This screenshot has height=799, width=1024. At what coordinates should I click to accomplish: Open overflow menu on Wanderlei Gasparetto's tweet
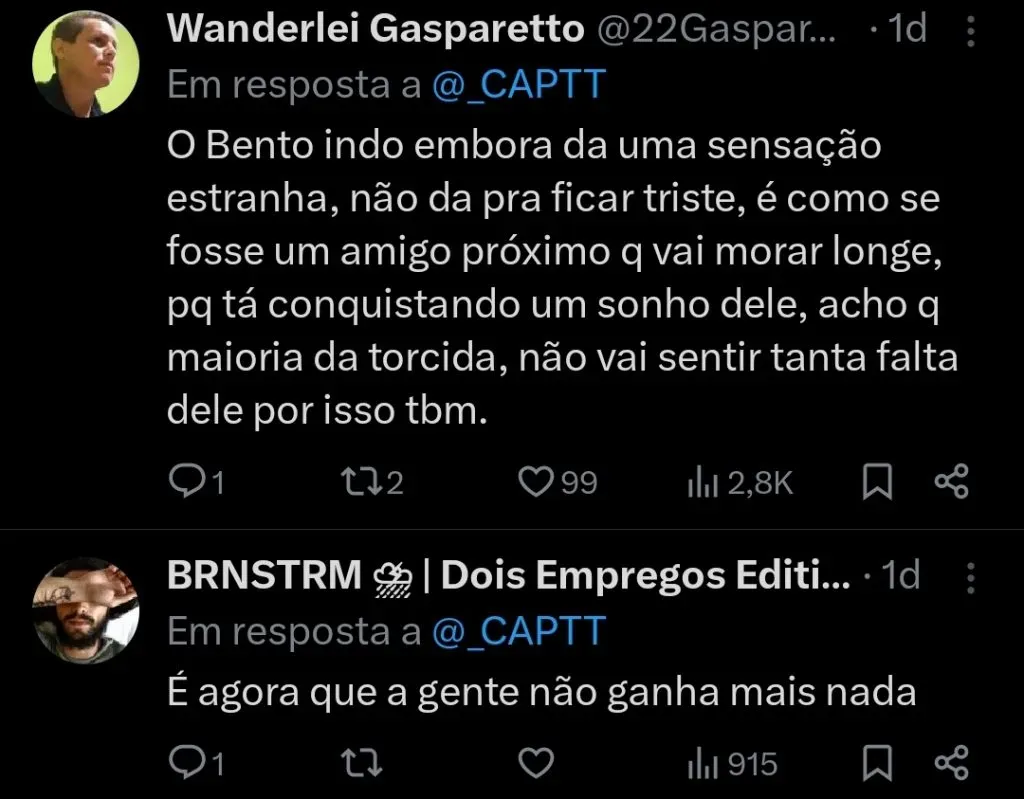click(970, 31)
